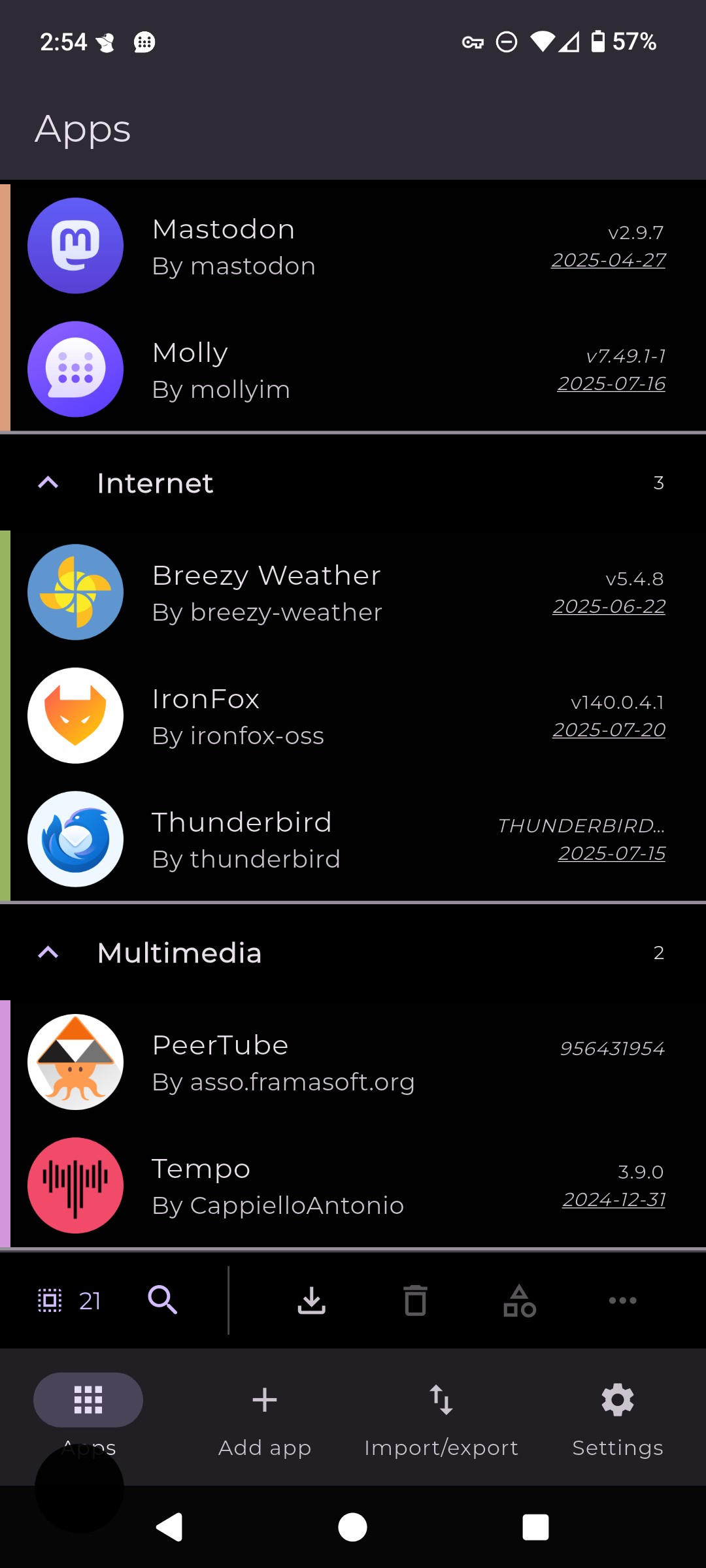Viewport: 706px width, 1568px height.
Task: View Mastodon release dated 2025-04-27
Action: click(609, 261)
